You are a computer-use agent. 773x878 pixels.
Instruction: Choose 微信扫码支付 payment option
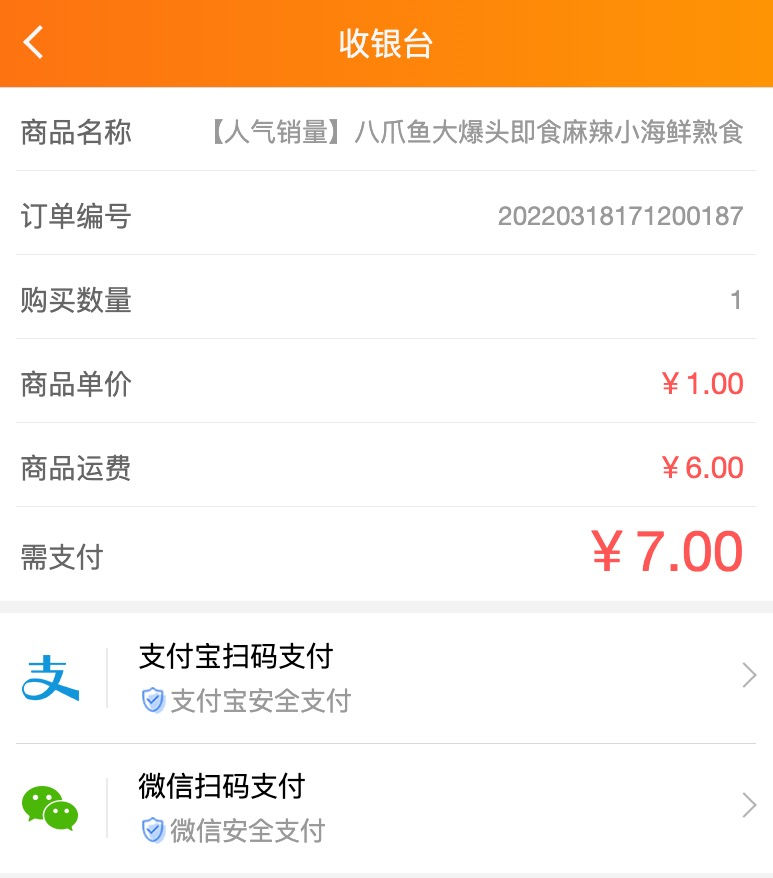(386, 806)
